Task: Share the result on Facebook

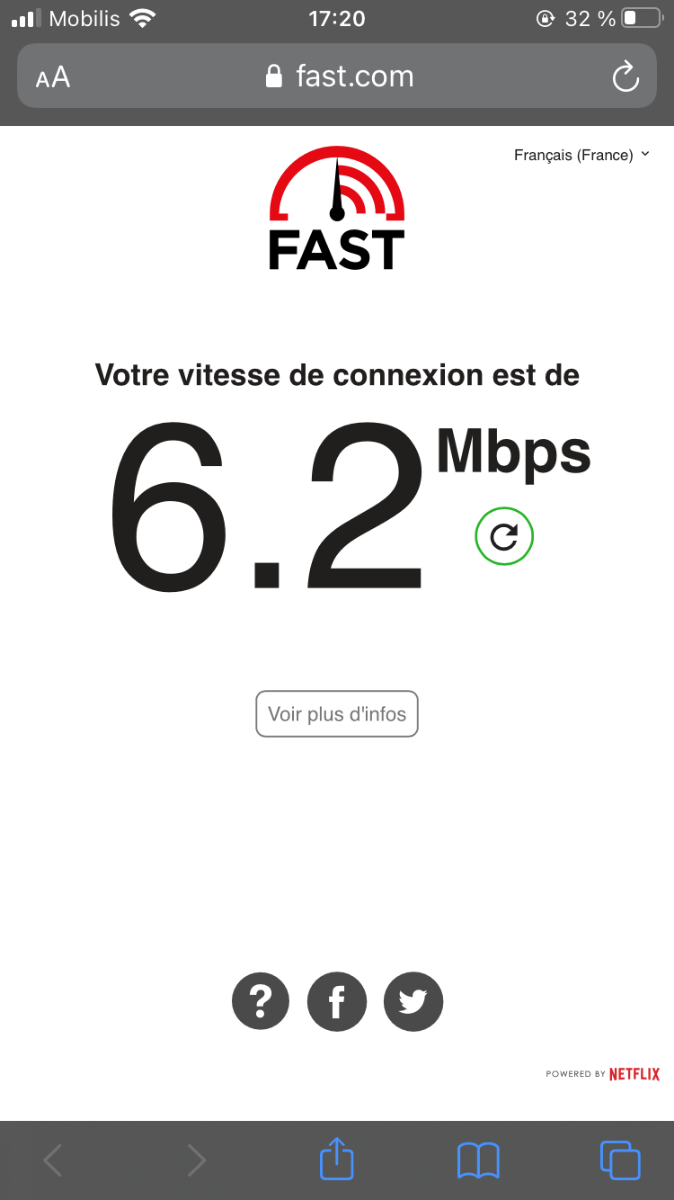Action: click(x=337, y=1001)
